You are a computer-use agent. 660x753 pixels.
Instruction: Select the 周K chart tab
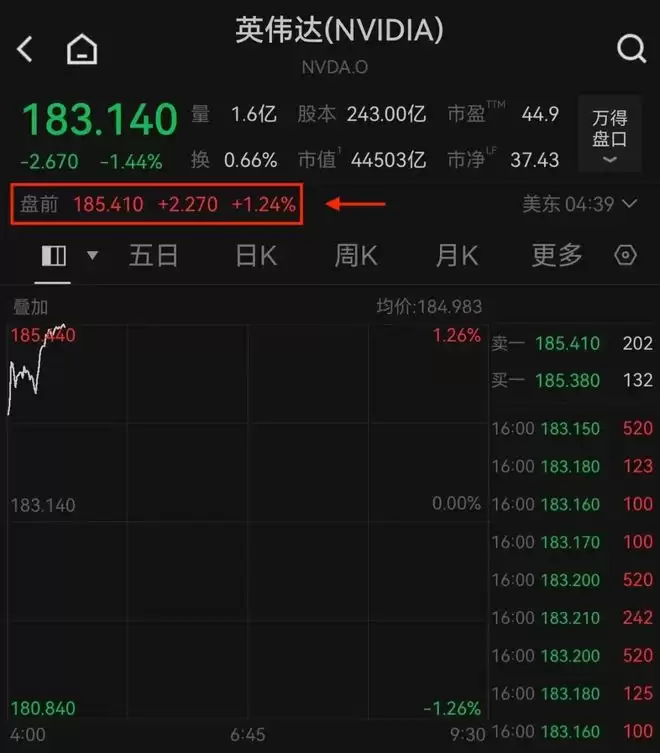[x=355, y=256]
